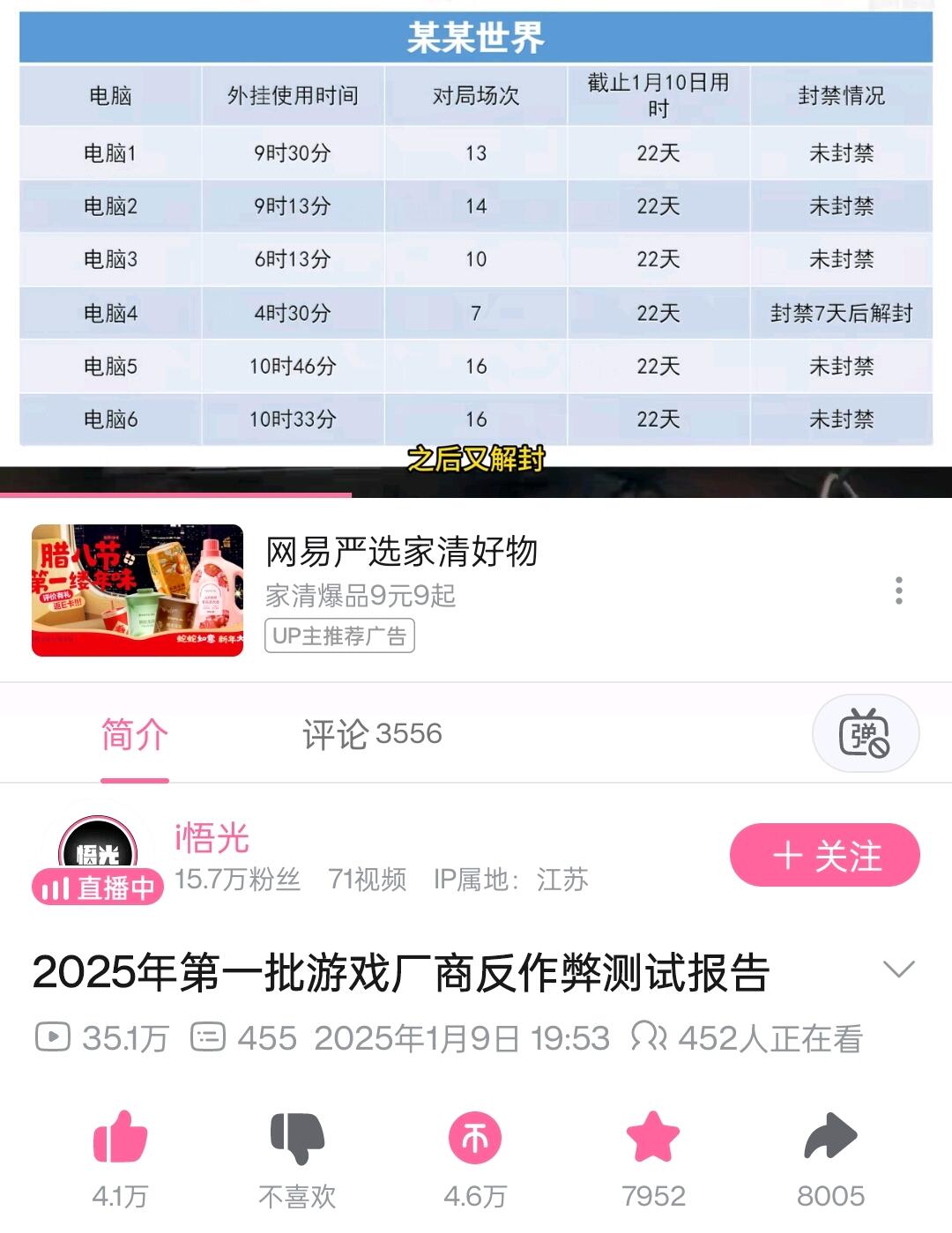Click the play count icon beside 35.1万
The image size is (952, 1233).
53,1038
